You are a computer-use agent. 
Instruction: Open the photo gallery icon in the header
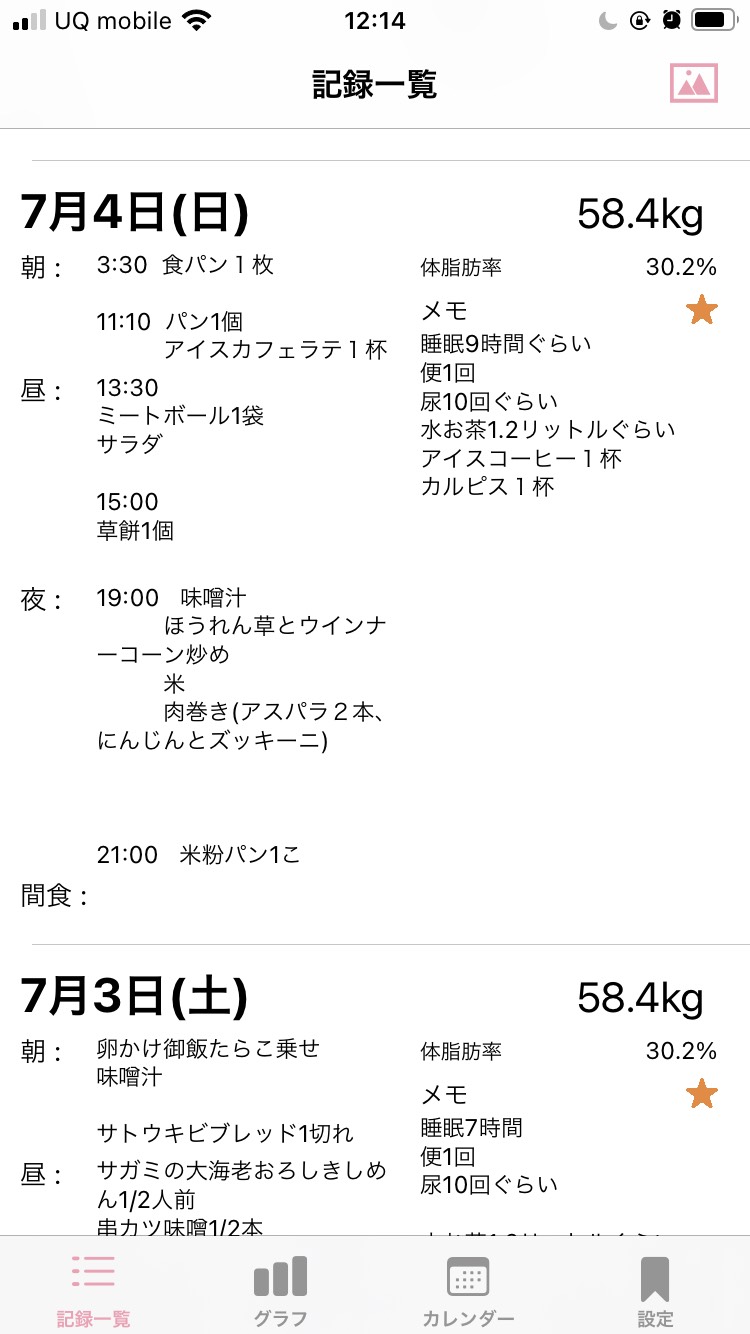click(694, 84)
